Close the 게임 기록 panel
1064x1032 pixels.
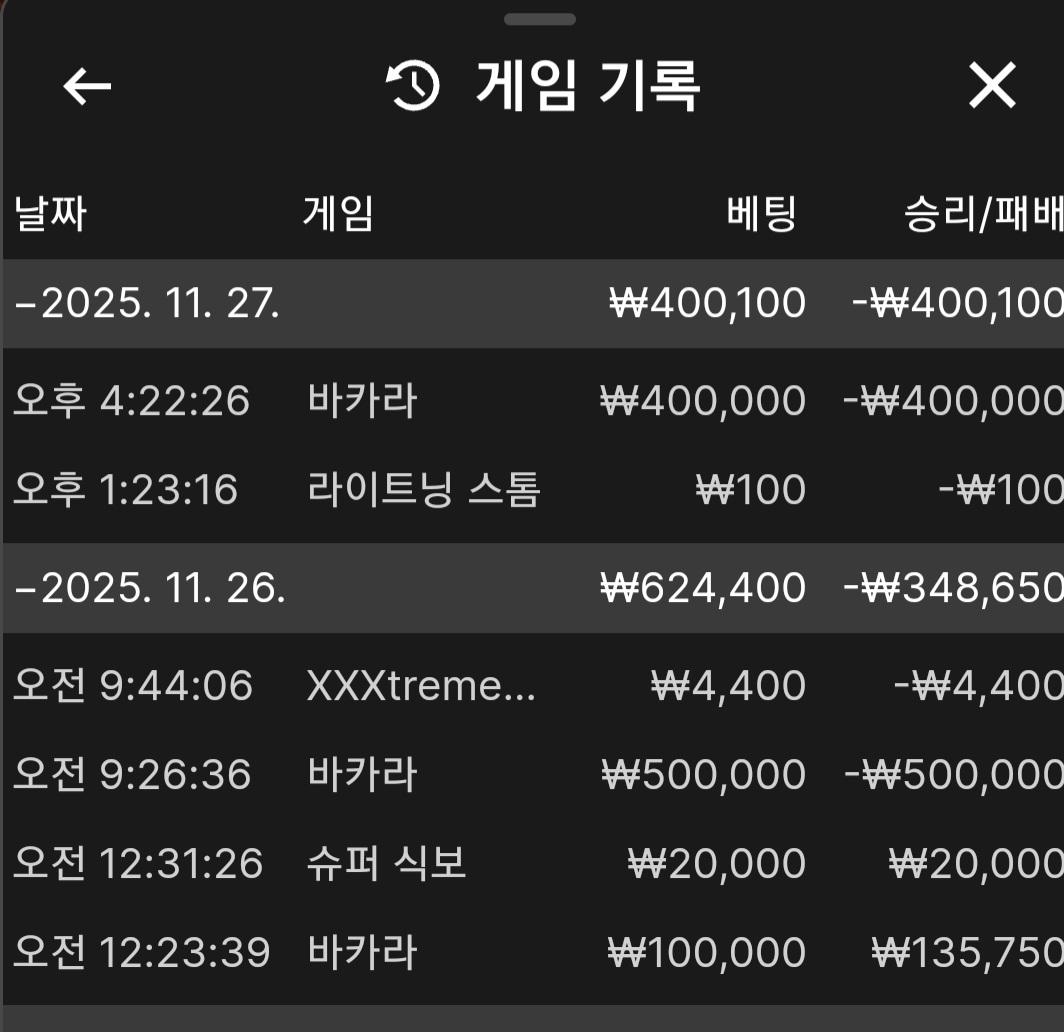pos(991,86)
